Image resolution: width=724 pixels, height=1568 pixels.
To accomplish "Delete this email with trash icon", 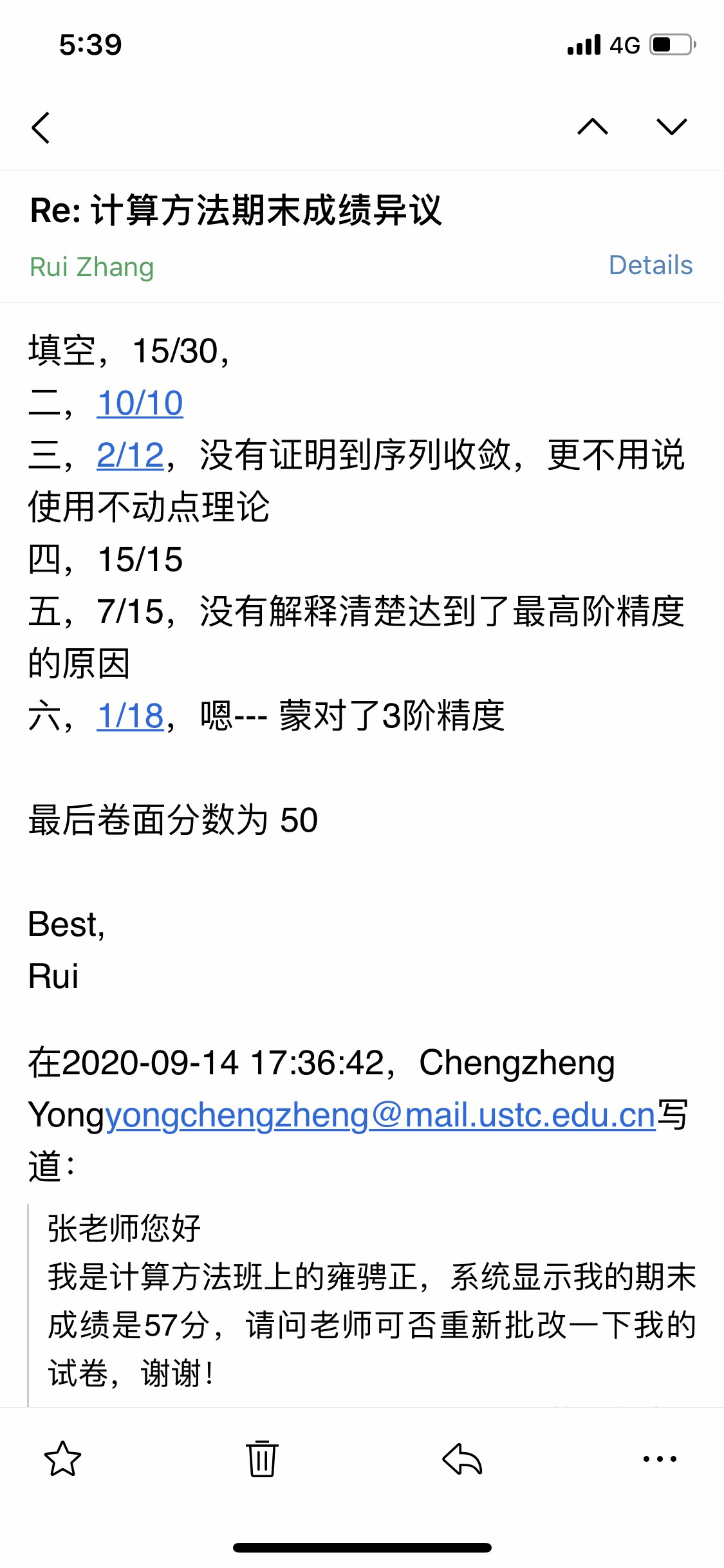I will (262, 1459).
